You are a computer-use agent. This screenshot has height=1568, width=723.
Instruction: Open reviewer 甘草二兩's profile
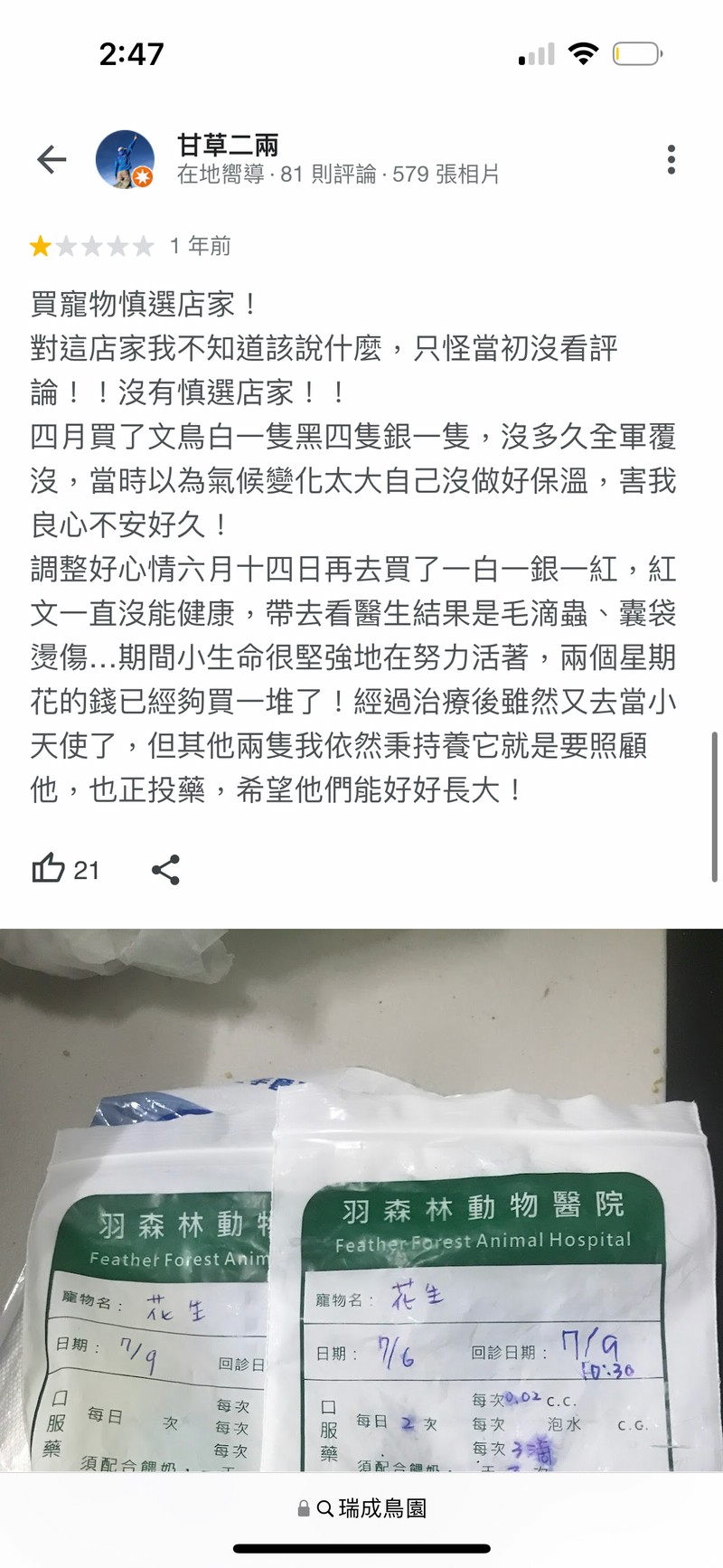[x=228, y=145]
